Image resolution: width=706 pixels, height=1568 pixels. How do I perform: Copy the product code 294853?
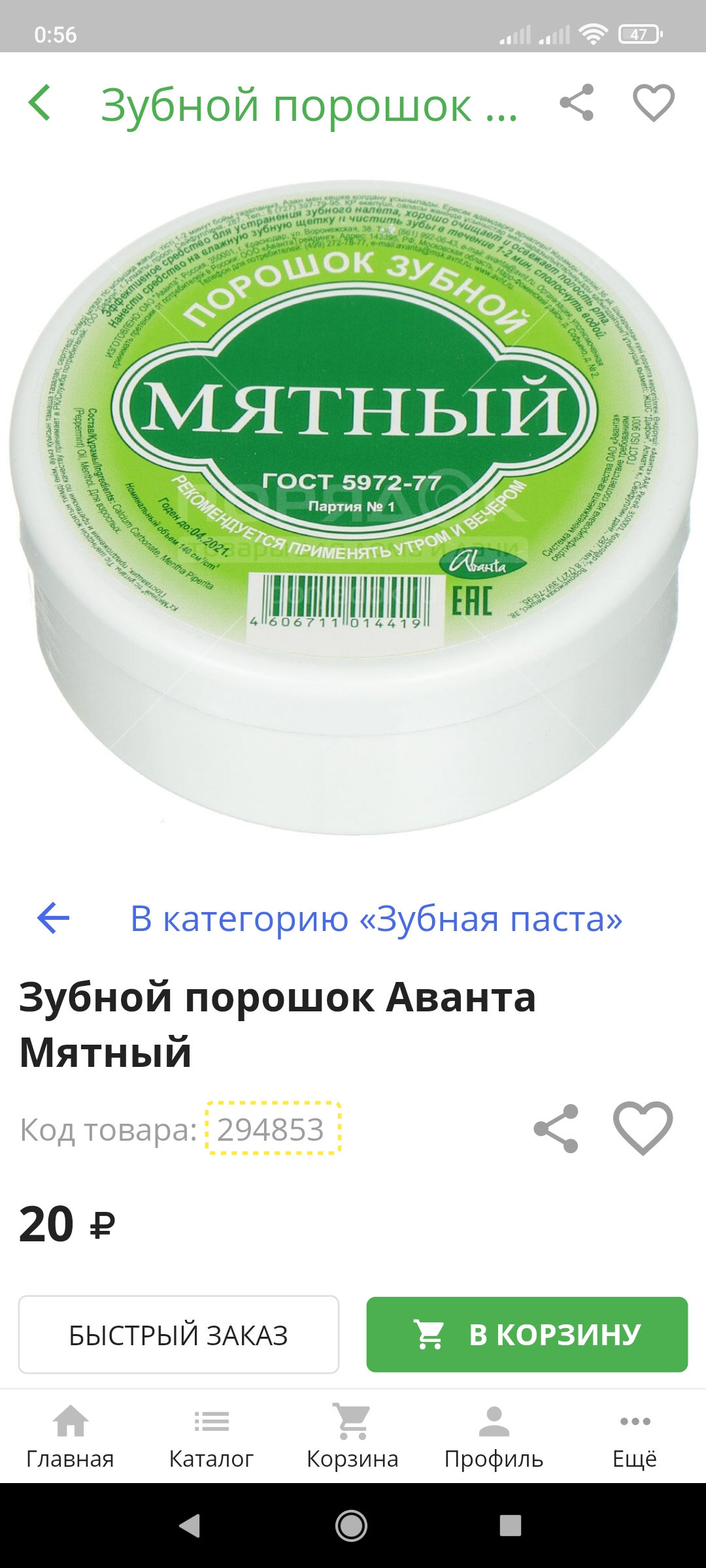click(273, 1129)
